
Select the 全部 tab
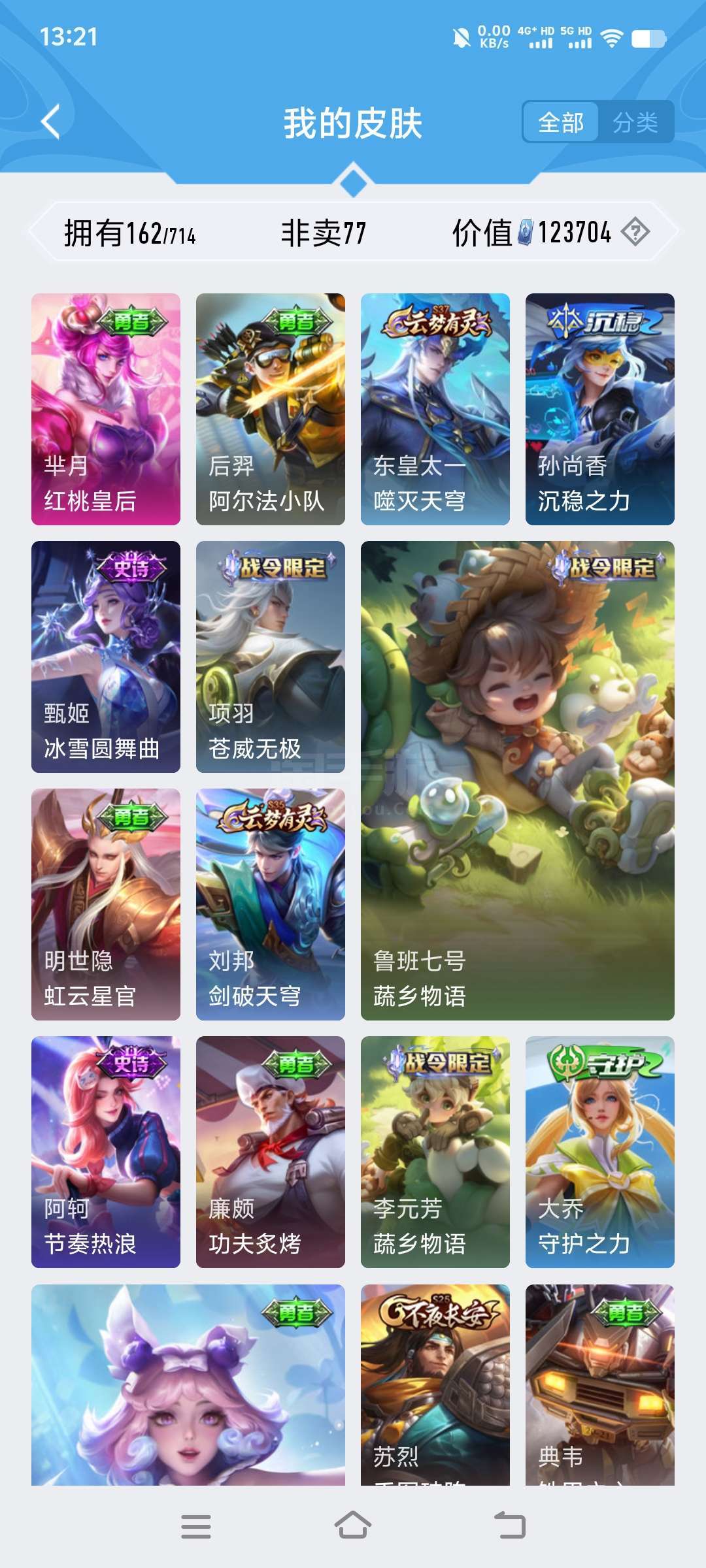[x=561, y=122]
